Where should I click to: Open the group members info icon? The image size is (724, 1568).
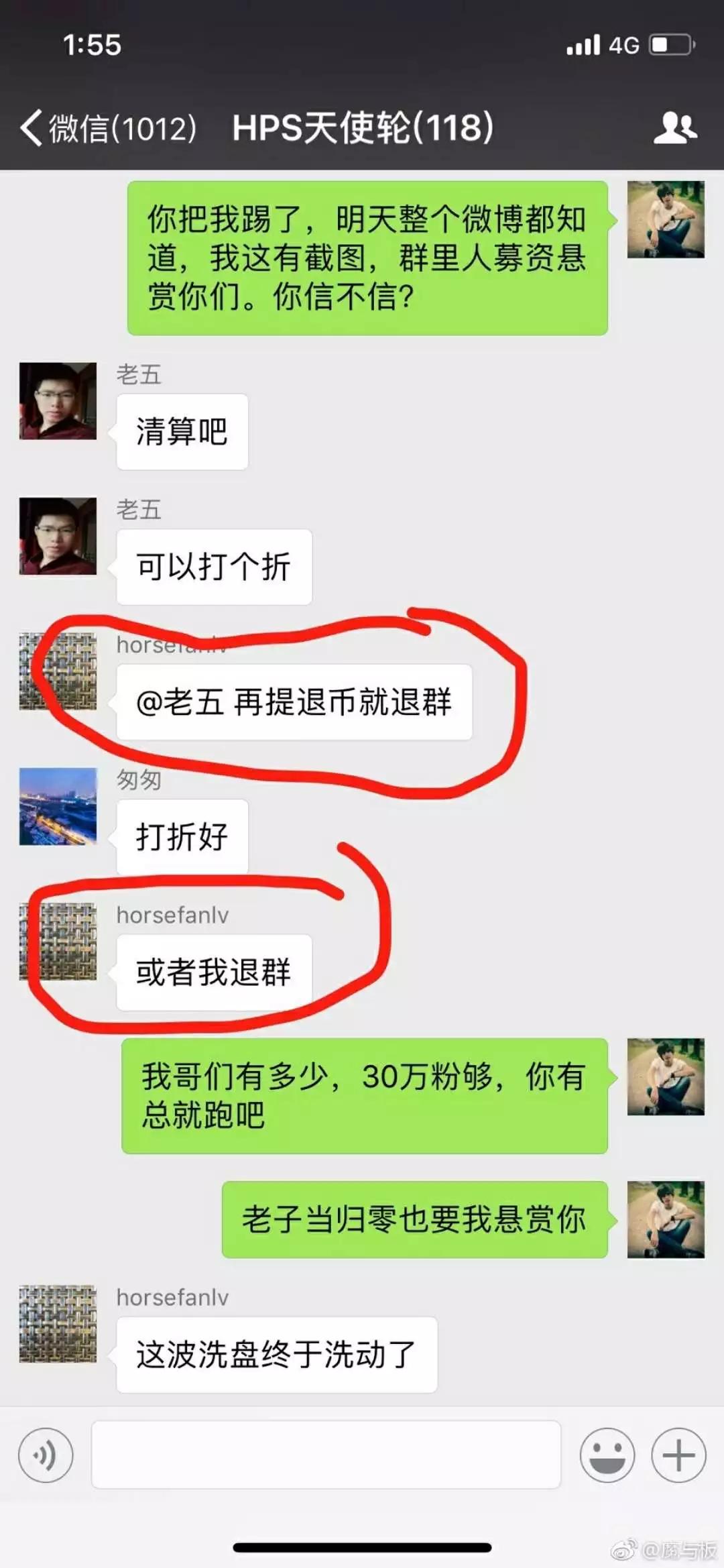(x=675, y=127)
